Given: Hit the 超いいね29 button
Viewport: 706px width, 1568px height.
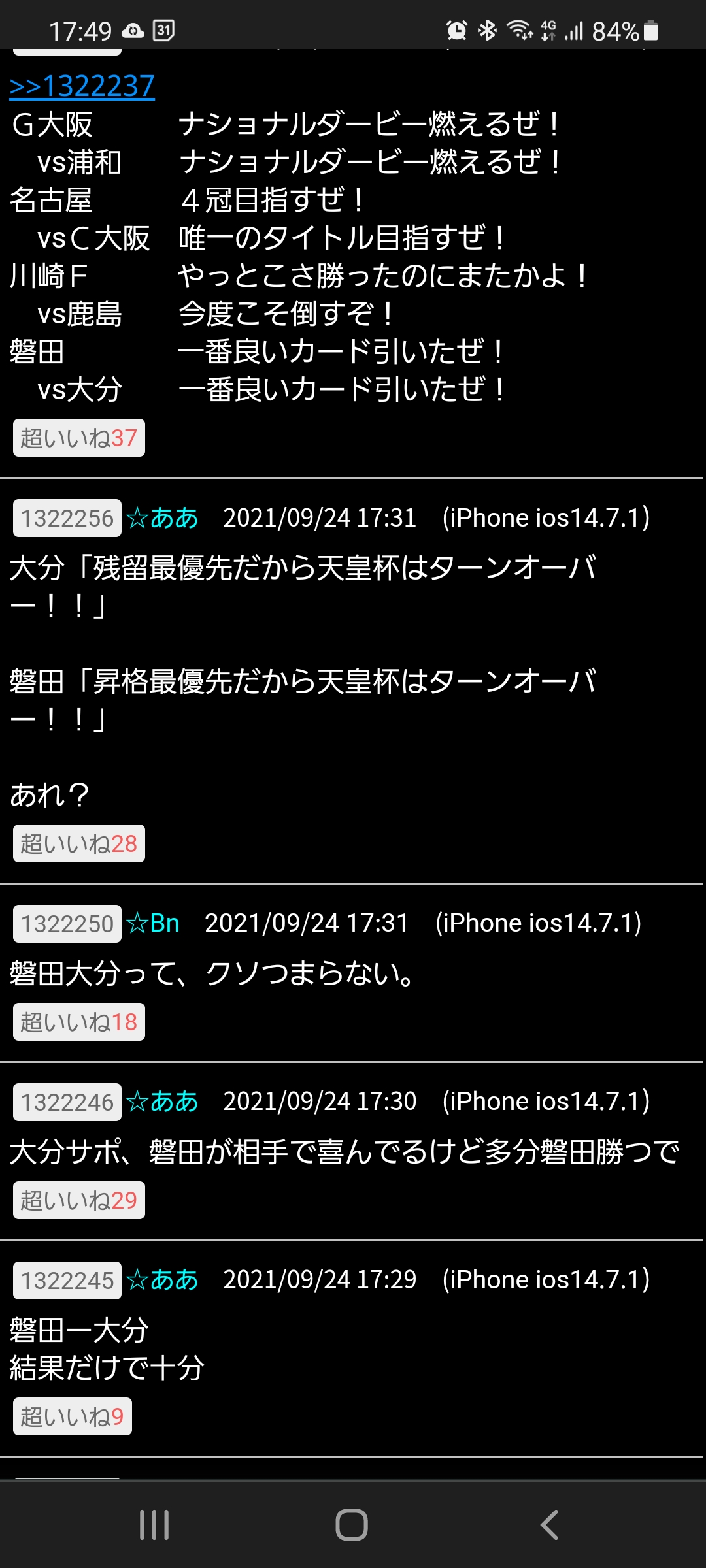Looking at the screenshot, I should [79, 1200].
